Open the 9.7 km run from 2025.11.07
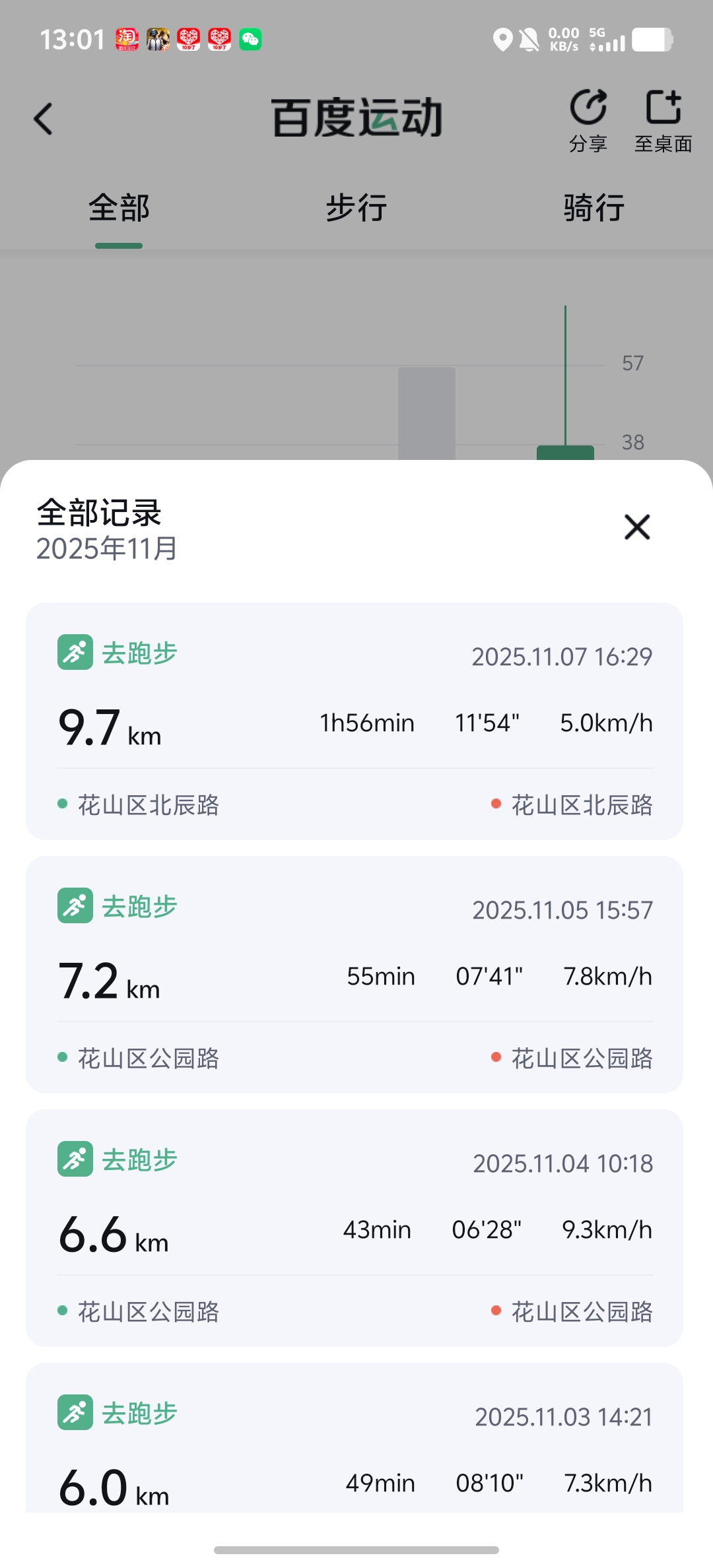Viewport: 713px width, 1568px height. tap(355, 721)
